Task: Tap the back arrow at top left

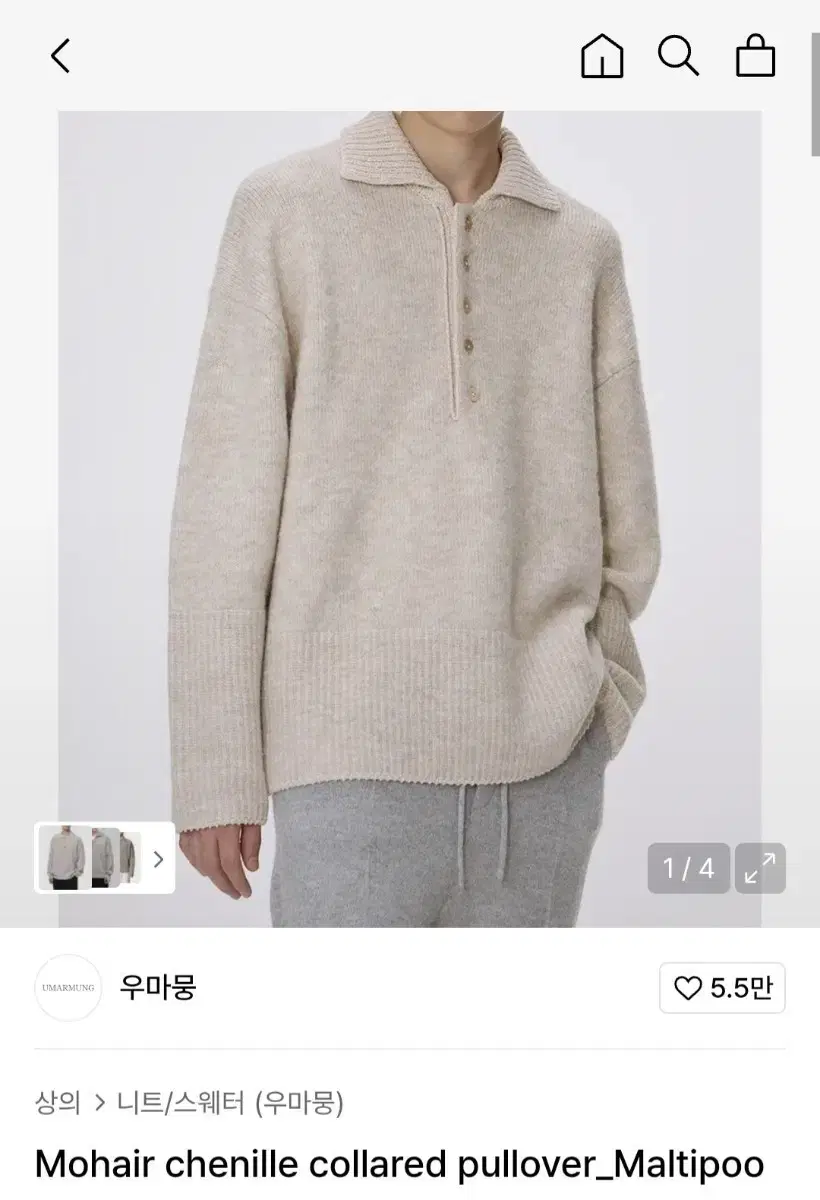Action: coord(58,56)
